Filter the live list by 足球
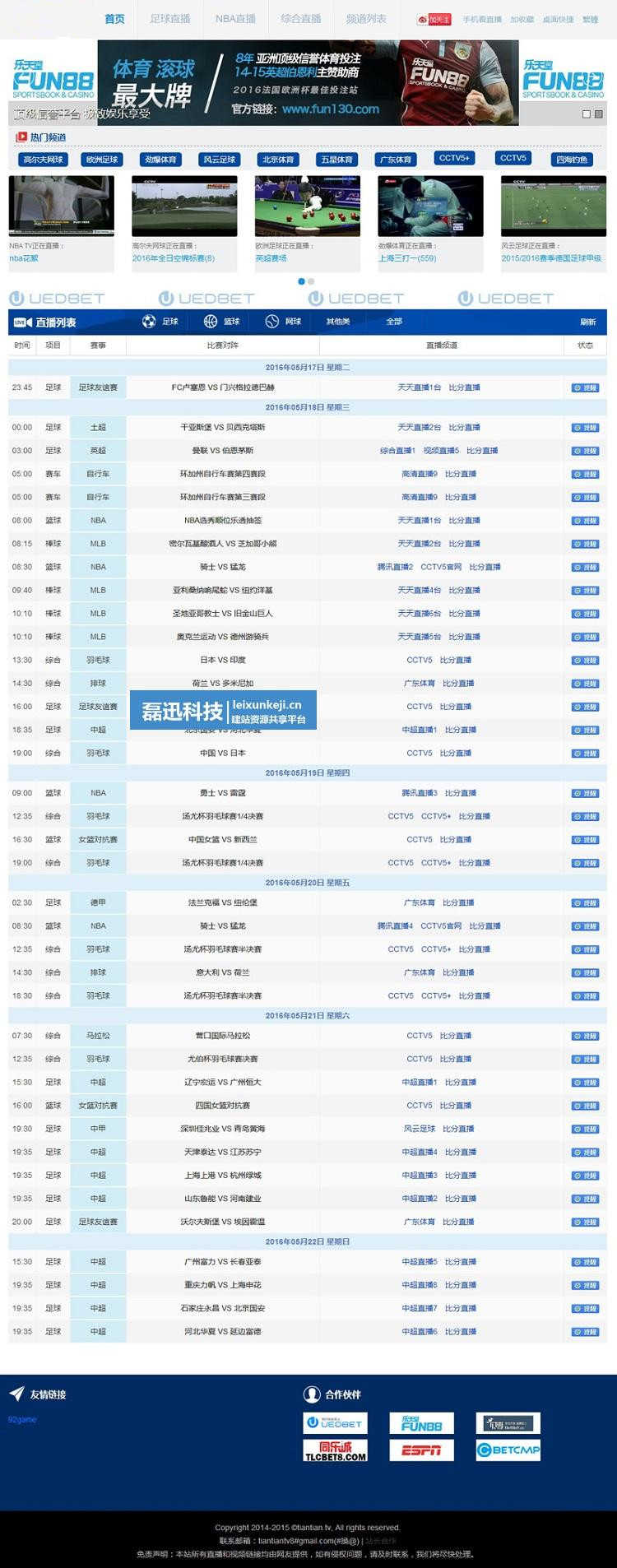 (160, 322)
